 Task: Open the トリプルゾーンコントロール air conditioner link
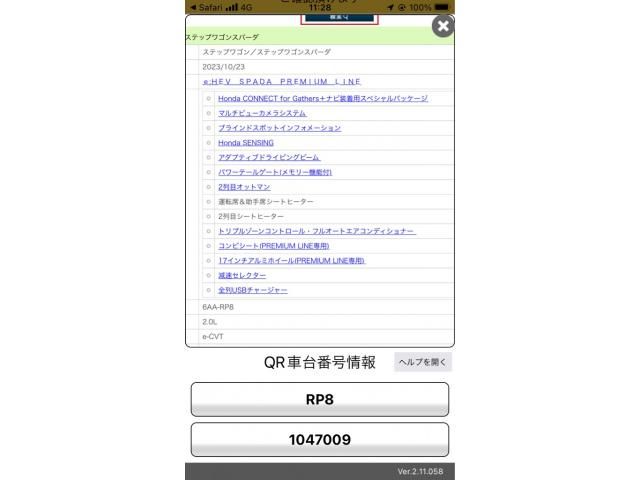[x=316, y=231]
